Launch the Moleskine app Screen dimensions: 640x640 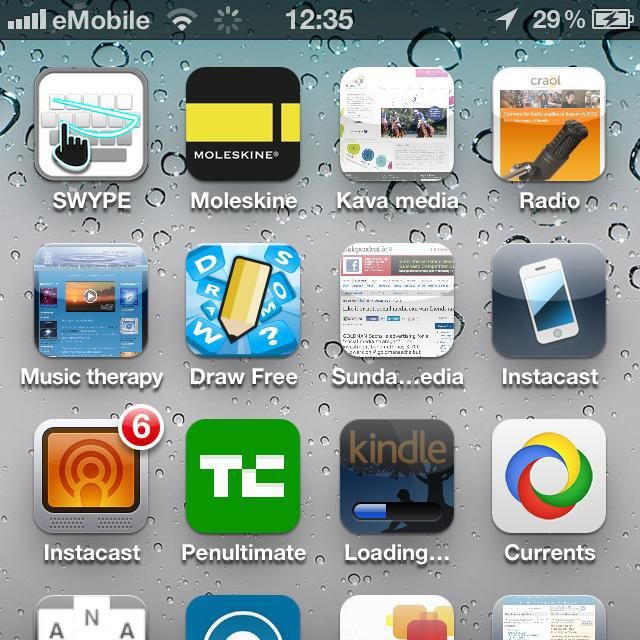coord(243,123)
